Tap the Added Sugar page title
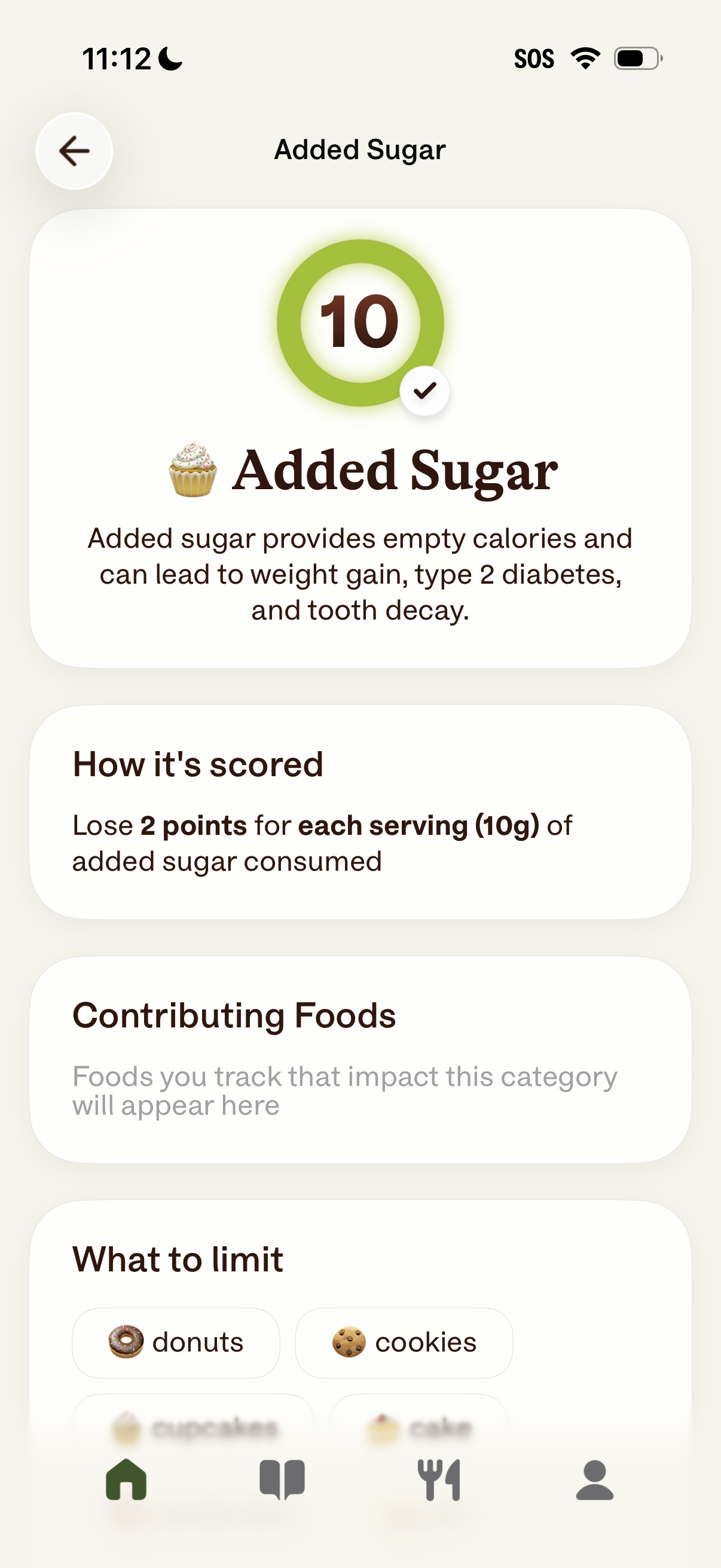The width and height of the screenshot is (721, 1568). click(x=360, y=150)
